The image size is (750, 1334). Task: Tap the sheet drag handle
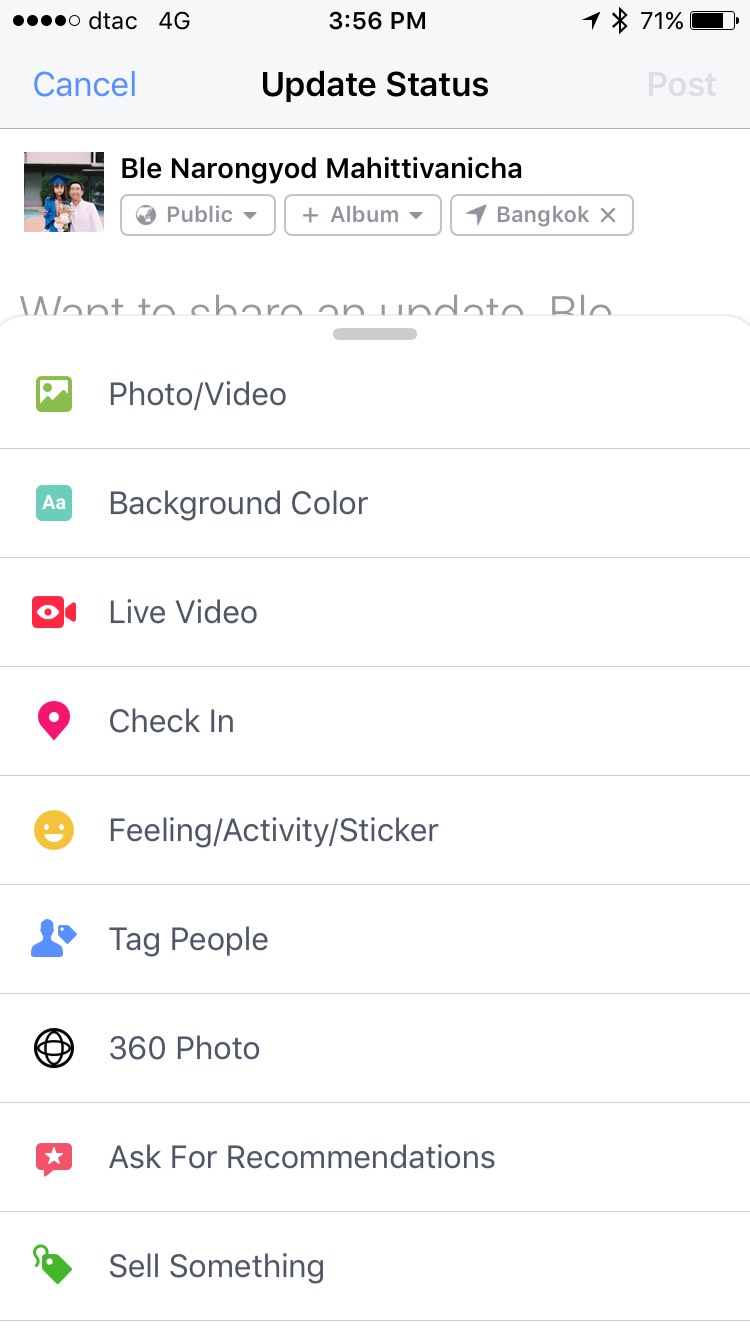coord(375,334)
